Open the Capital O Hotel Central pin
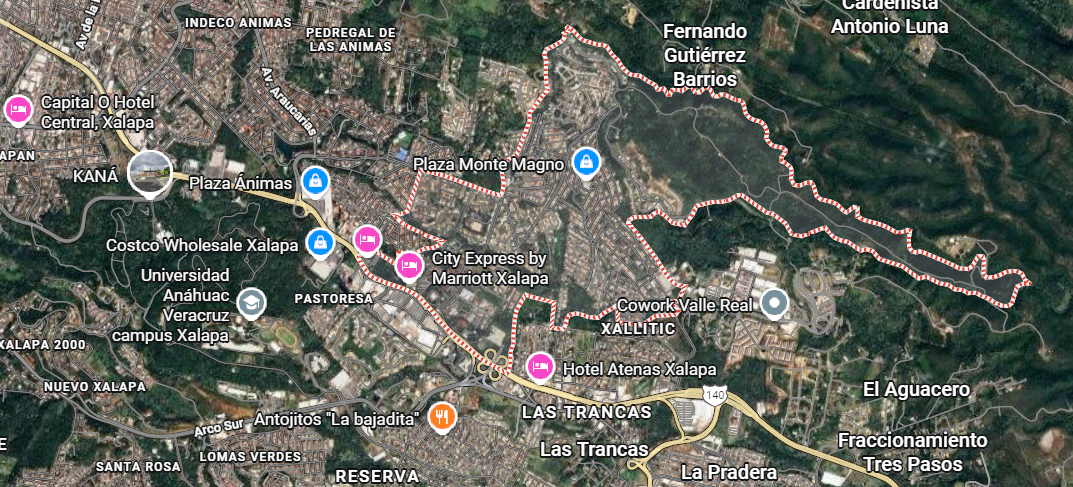 coord(18,110)
